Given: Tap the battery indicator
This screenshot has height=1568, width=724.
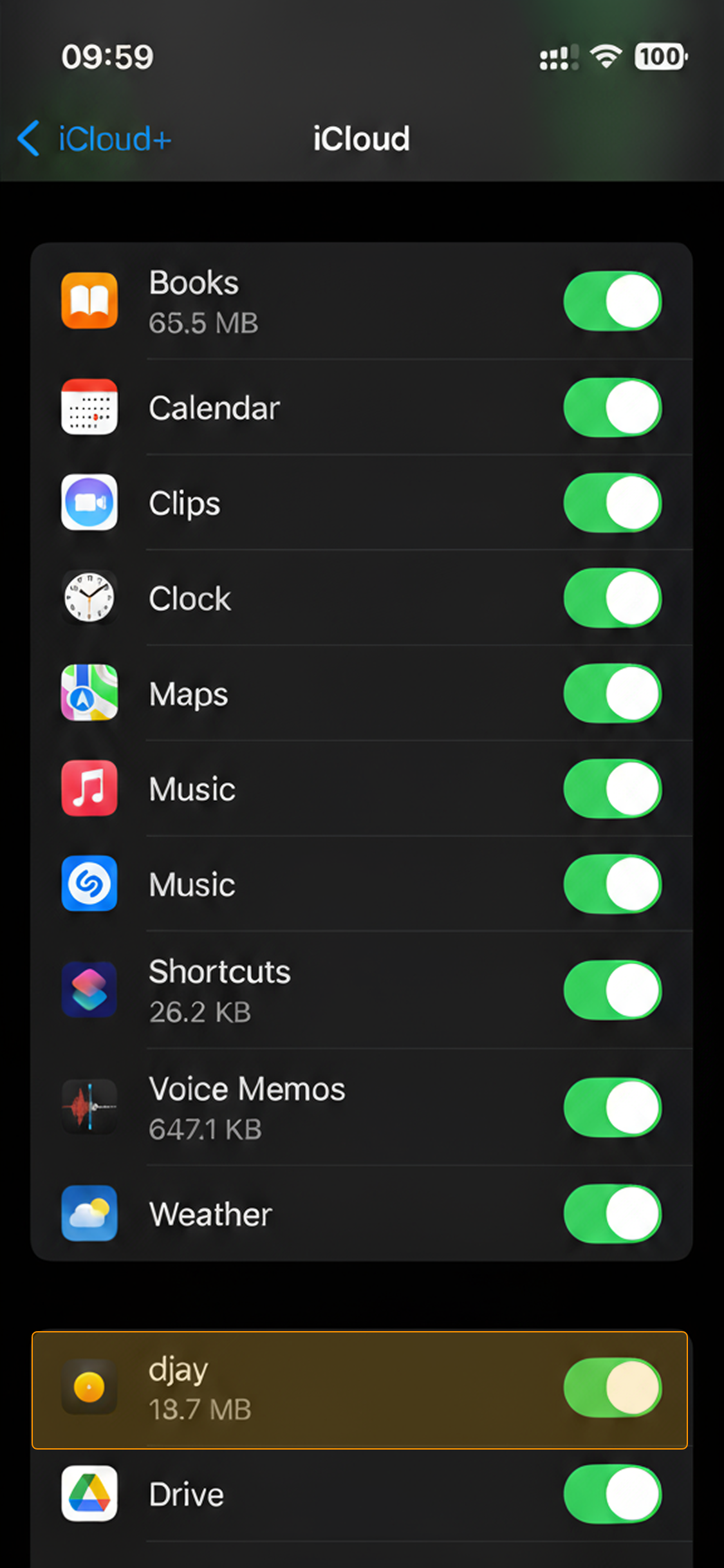Looking at the screenshot, I should pos(658,57).
